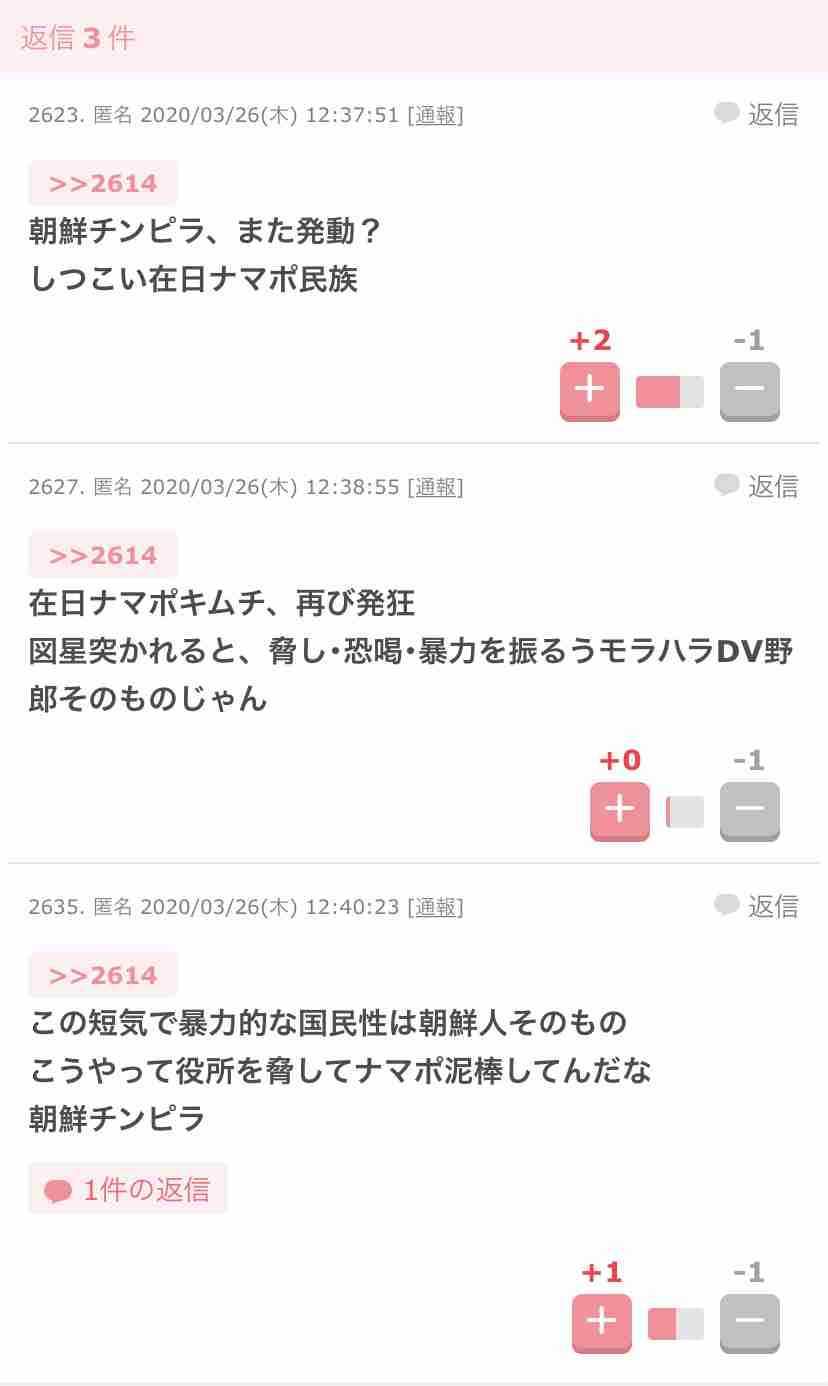Downvote comment 2623 with minus button
The height and width of the screenshot is (1386, 828).
[x=750, y=390]
